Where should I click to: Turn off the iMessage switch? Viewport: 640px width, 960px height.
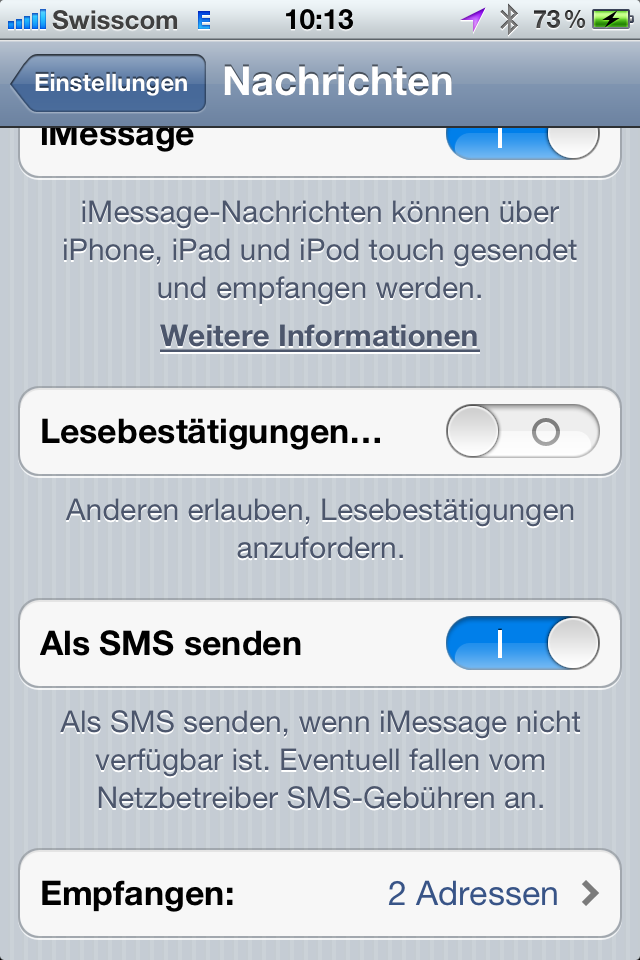[x=522, y=143]
